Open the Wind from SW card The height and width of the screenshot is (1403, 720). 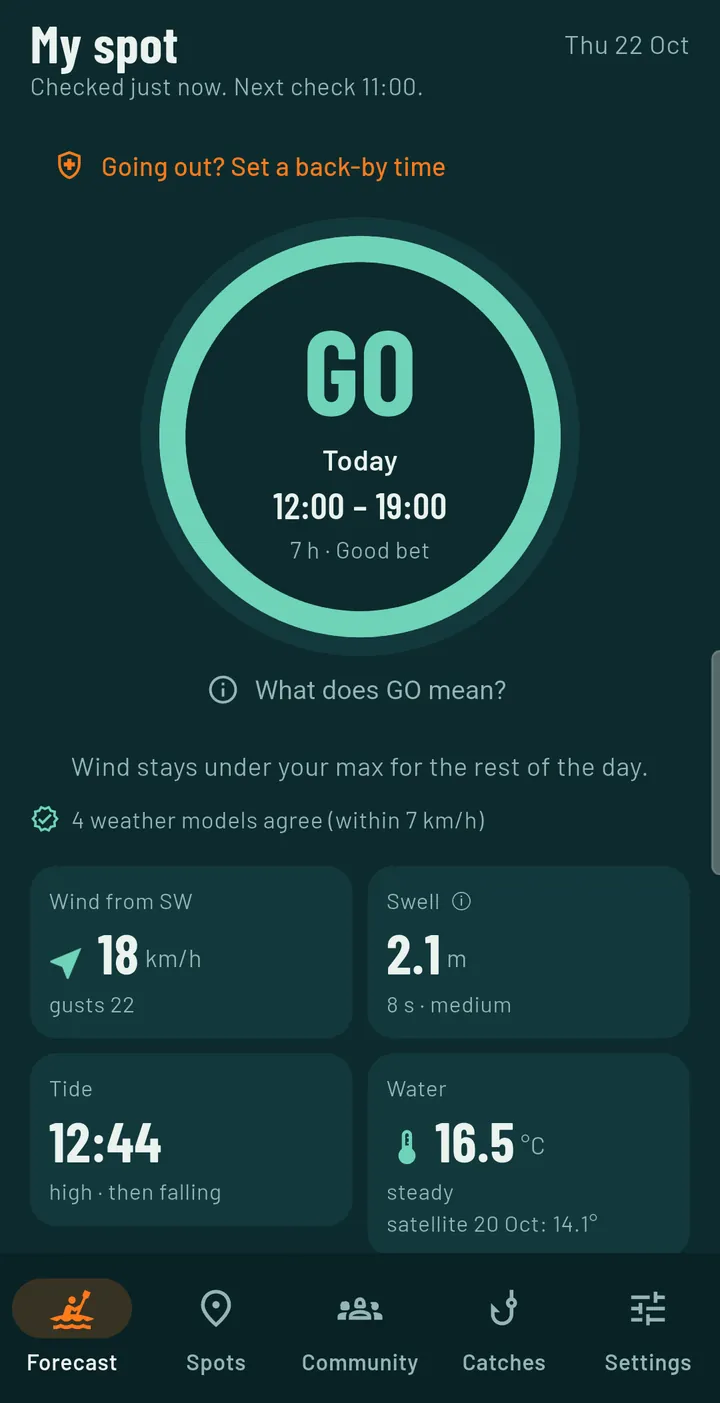[x=191, y=952]
